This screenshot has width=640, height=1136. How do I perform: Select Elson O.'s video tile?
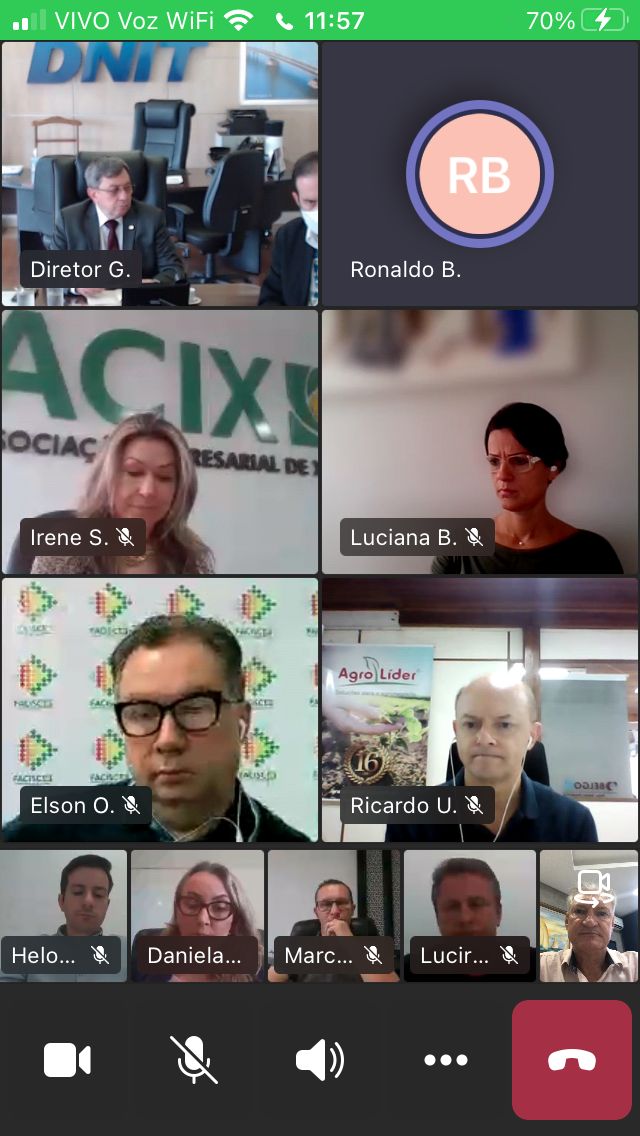click(160, 709)
